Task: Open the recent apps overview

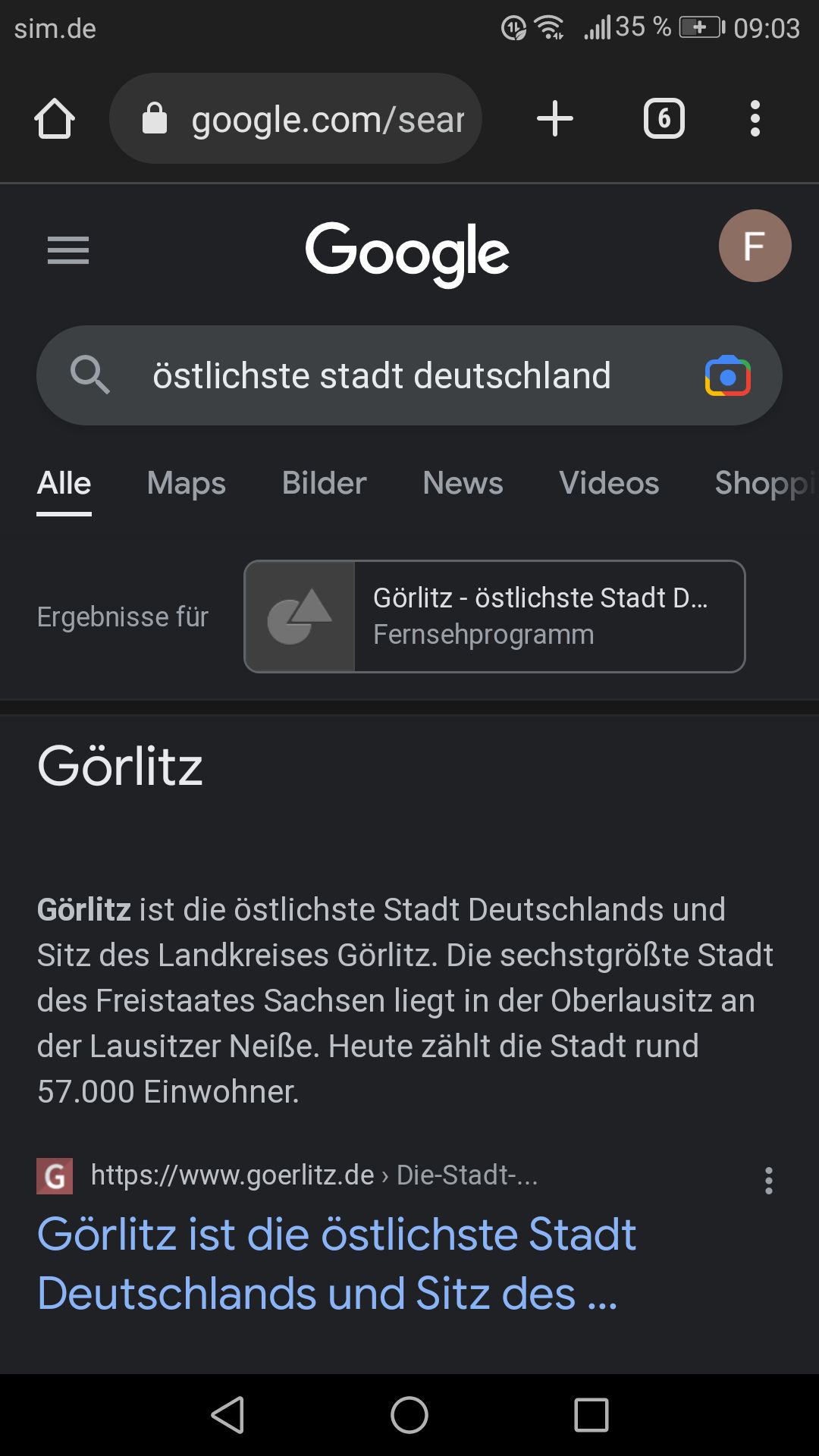Action: click(591, 1415)
